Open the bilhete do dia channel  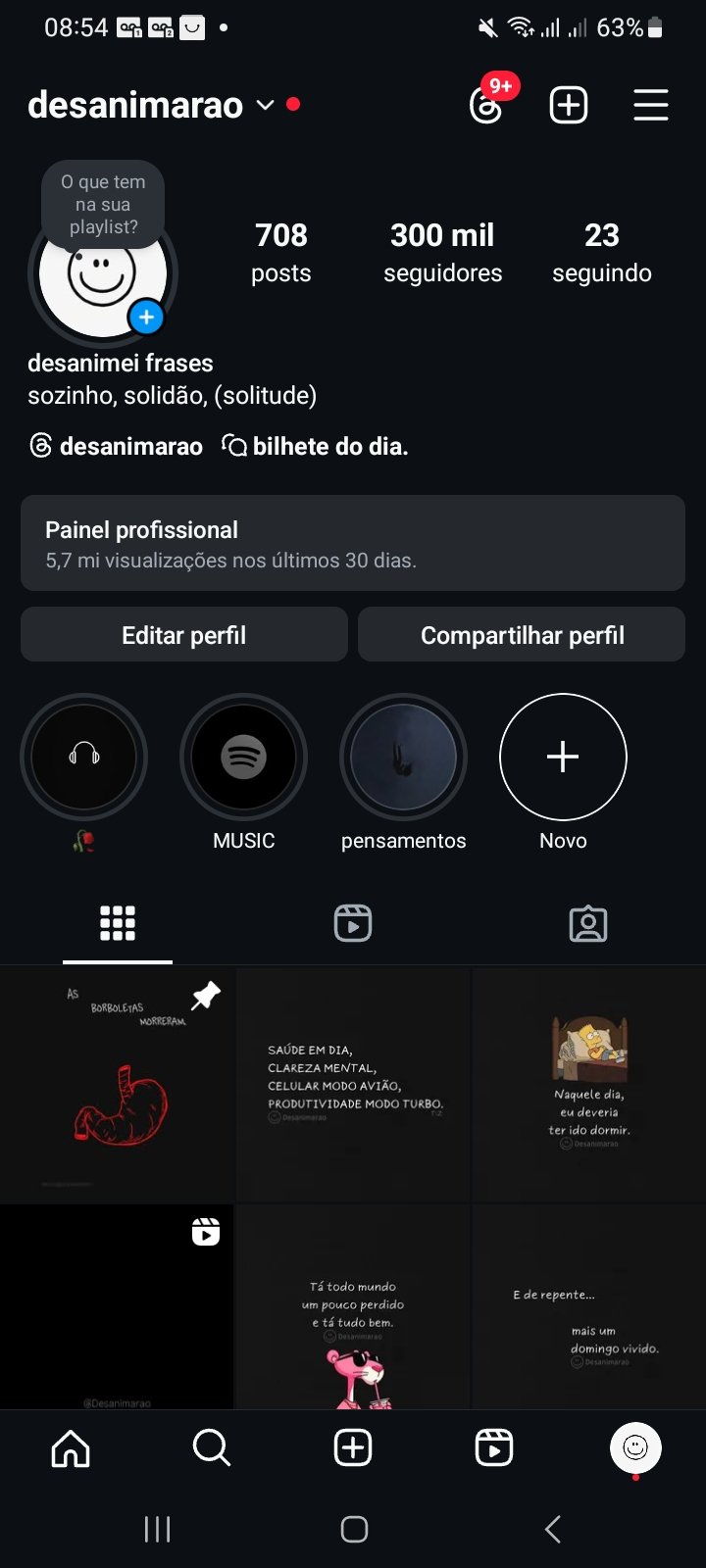coord(315,447)
